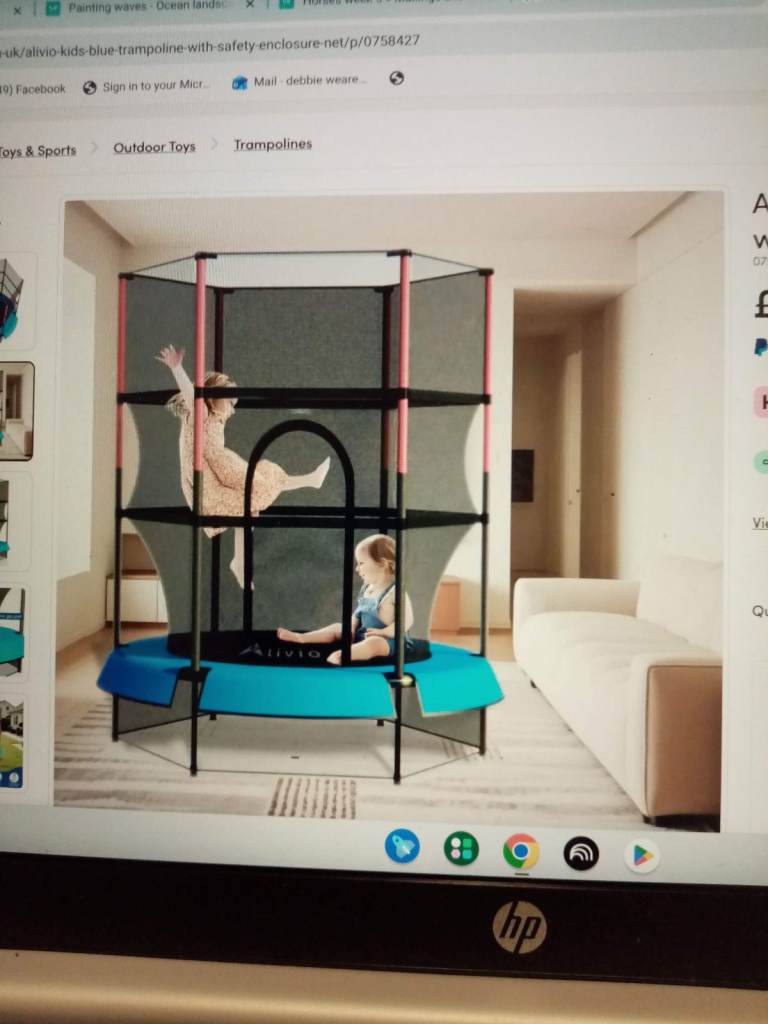This screenshot has height=1024, width=768.
Task: Open Chrome from the shelf
Action: point(521,851)
